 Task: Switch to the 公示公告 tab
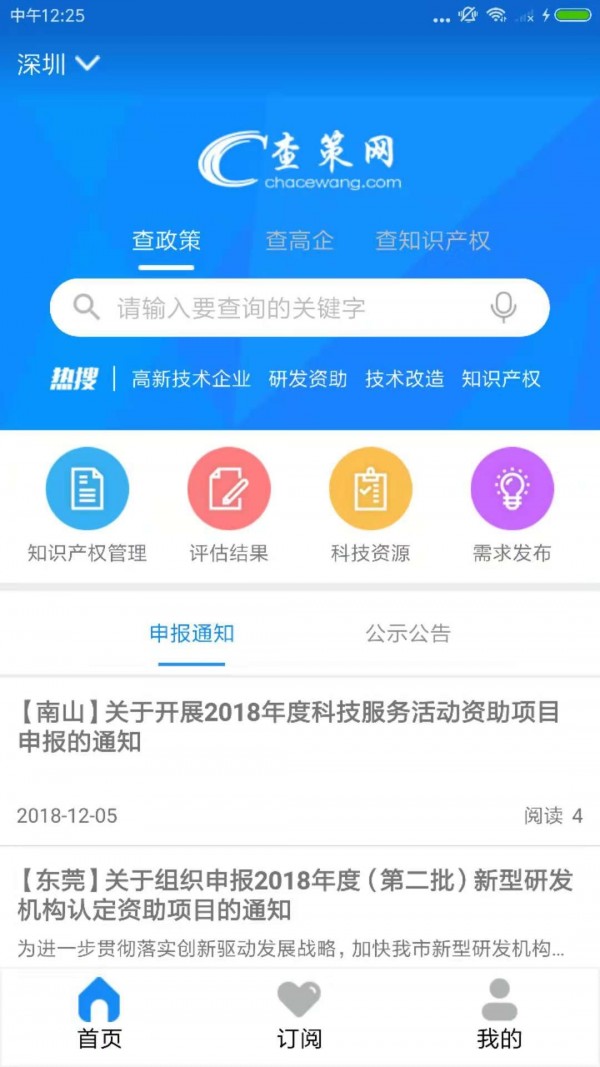[x=408, y=633]
